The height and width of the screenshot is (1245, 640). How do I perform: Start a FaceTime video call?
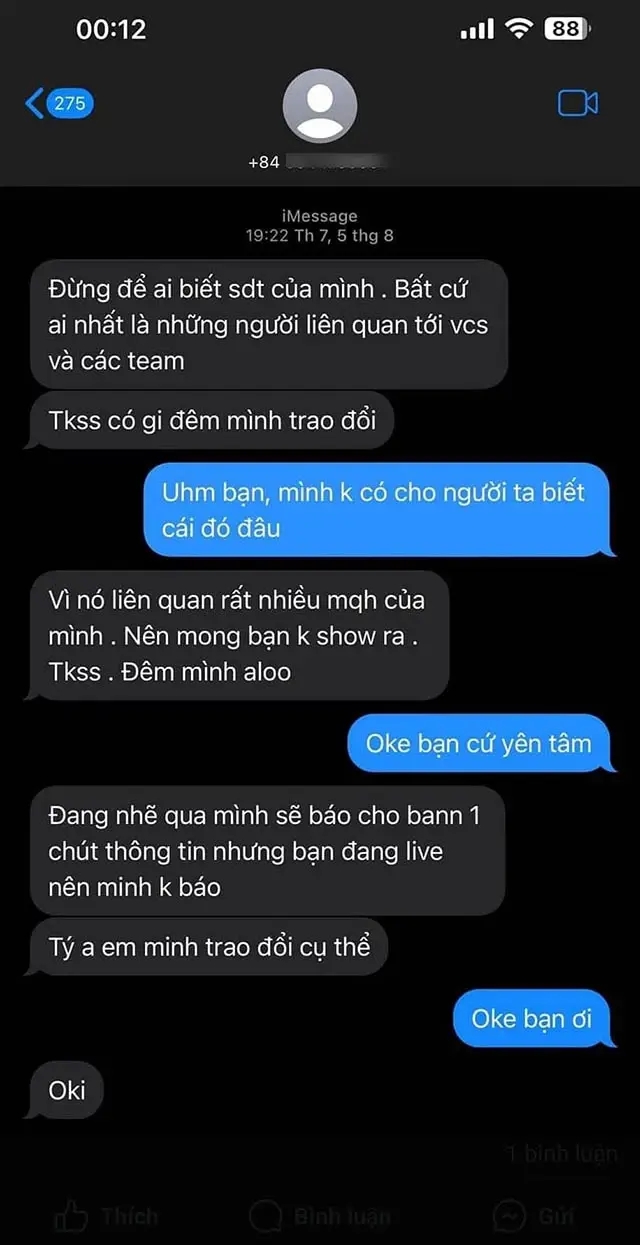(577, 103)
